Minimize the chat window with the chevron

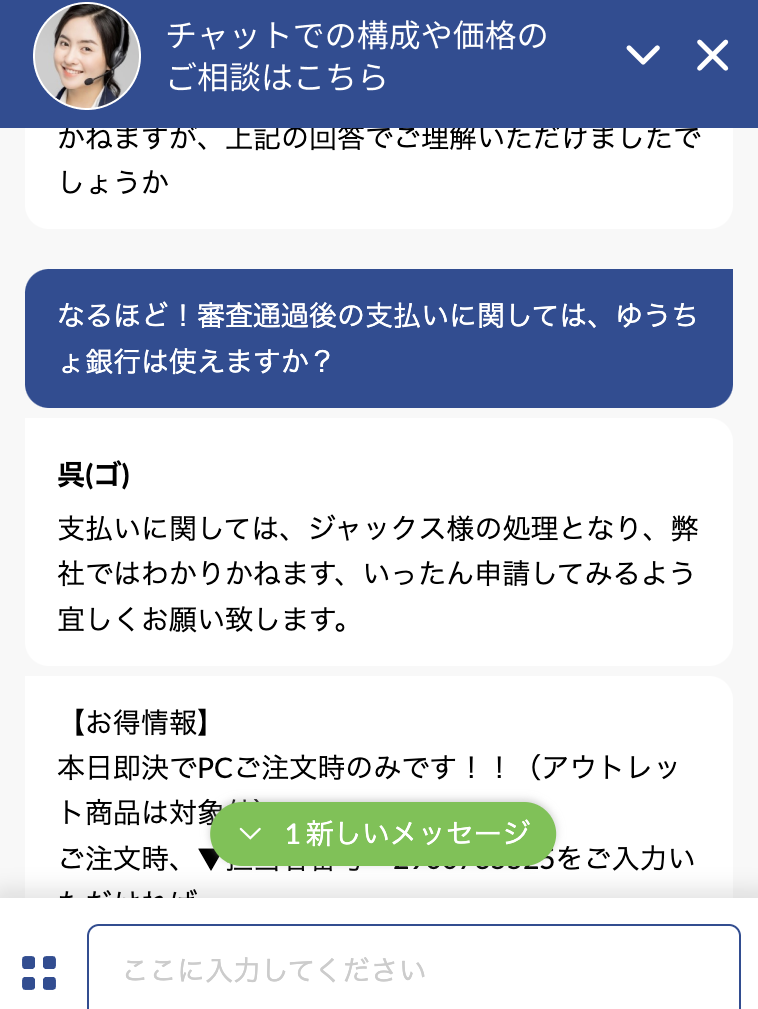point(643,55)
